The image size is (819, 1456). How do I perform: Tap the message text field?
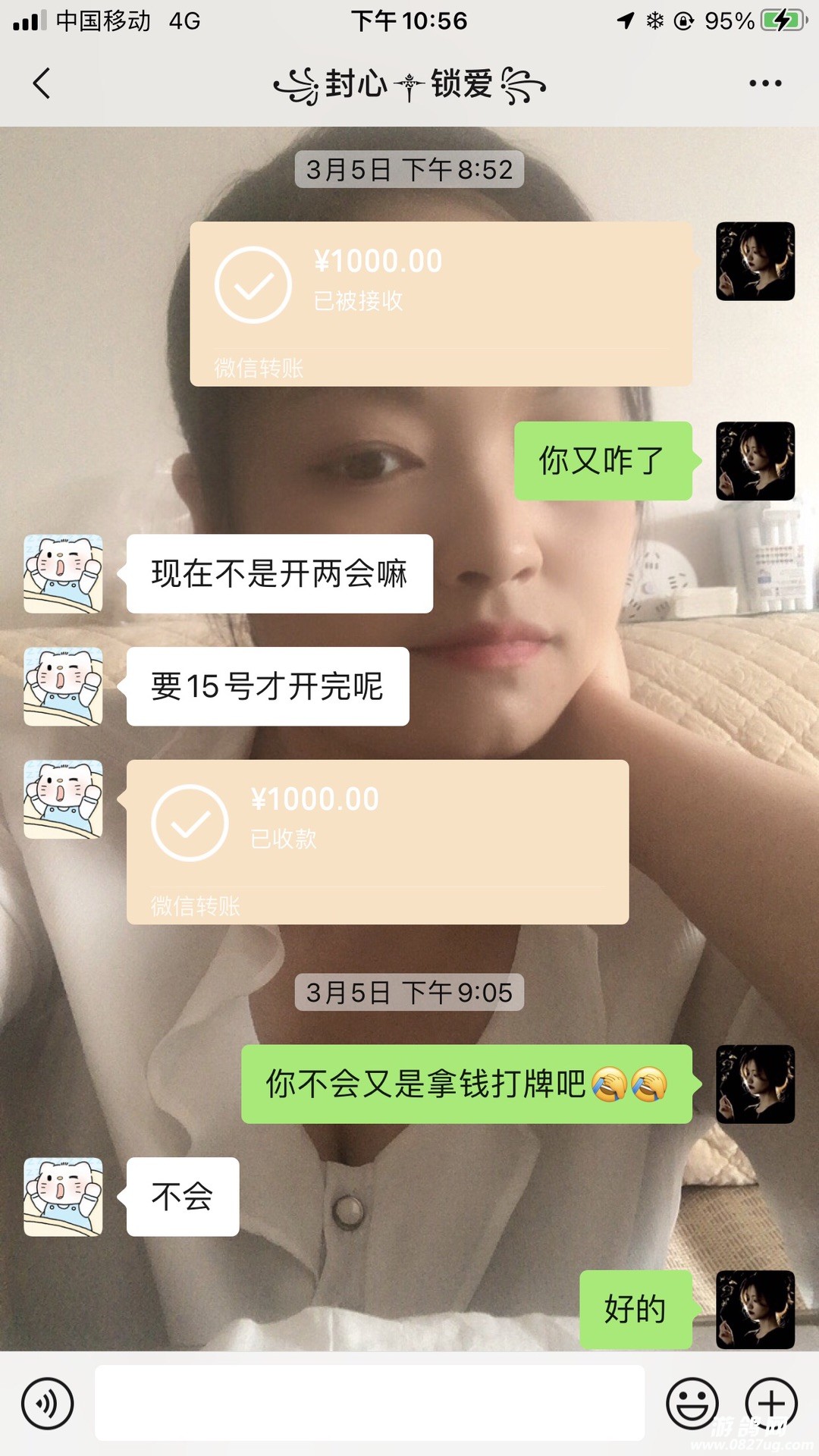tap(369, 1403)
